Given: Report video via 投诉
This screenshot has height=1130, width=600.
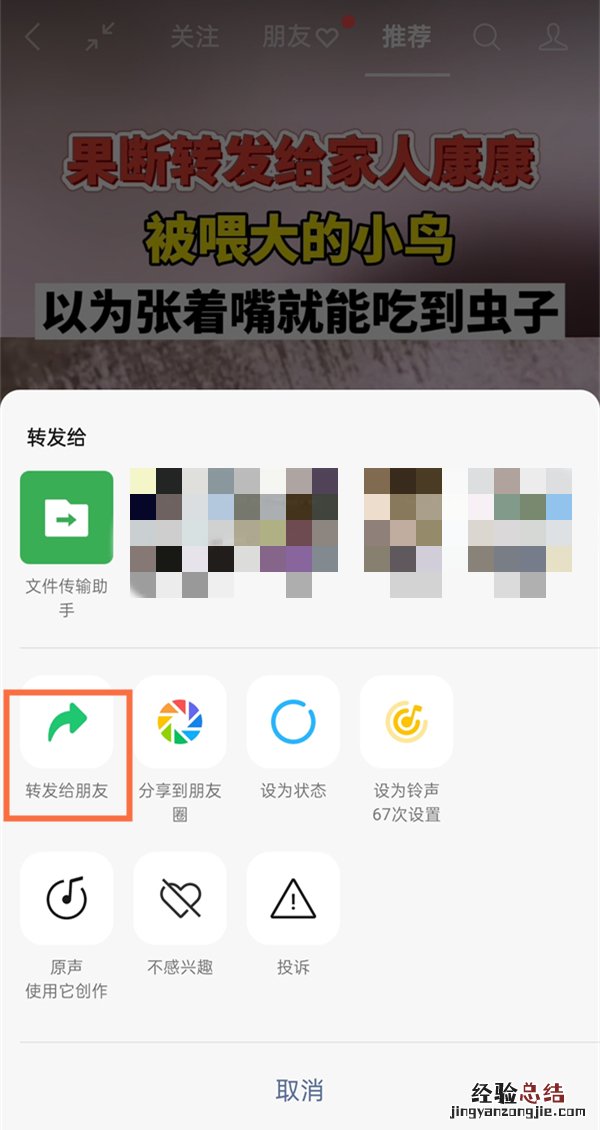Looking at the screenshot, I should pos(293,899).
